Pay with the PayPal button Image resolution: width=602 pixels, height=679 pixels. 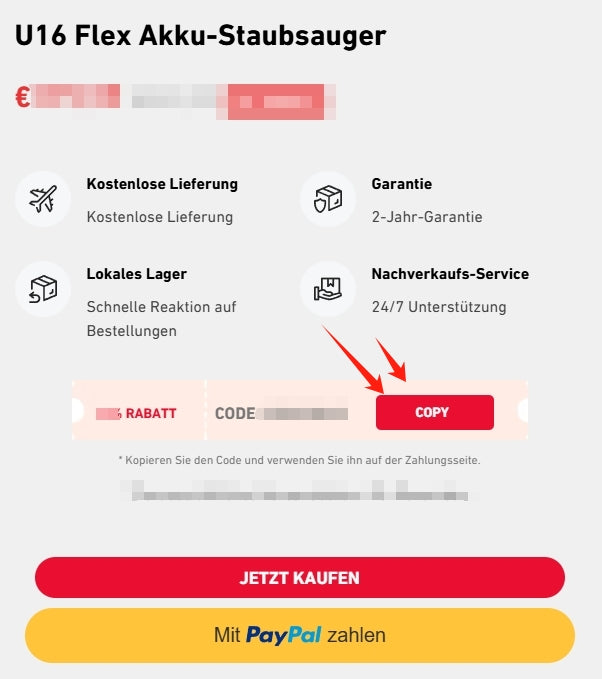[x=300, y=635]
